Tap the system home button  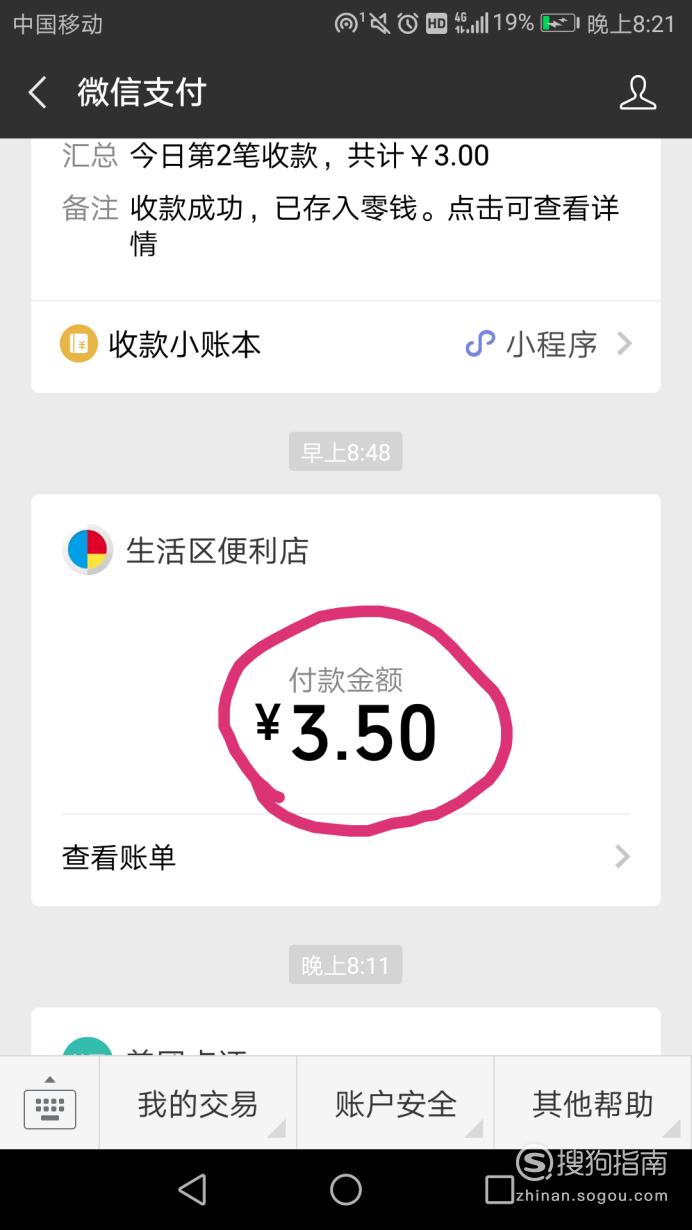tap(346, 1189)
